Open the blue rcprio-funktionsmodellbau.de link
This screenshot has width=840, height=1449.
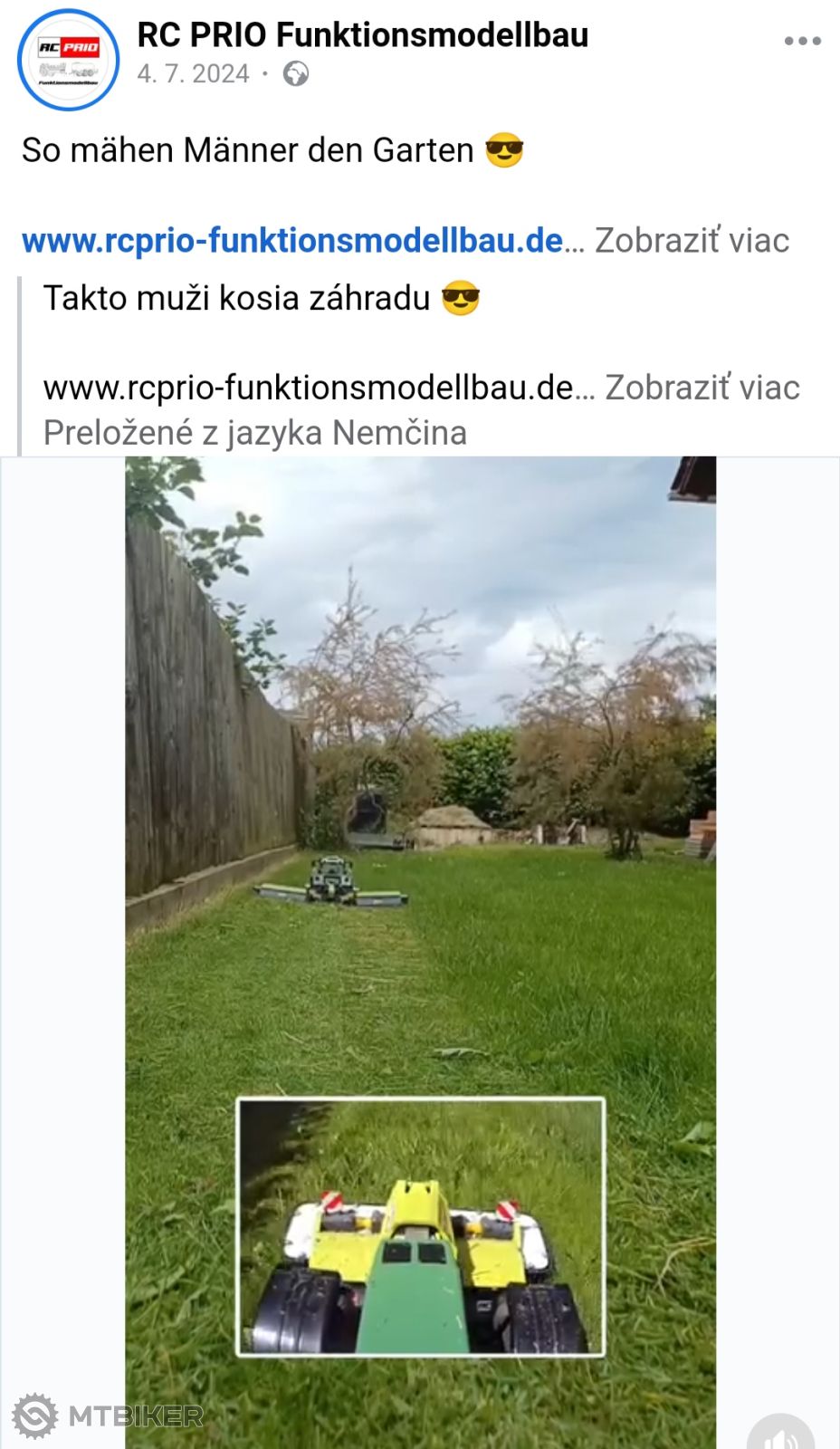[x=292, y=241]
